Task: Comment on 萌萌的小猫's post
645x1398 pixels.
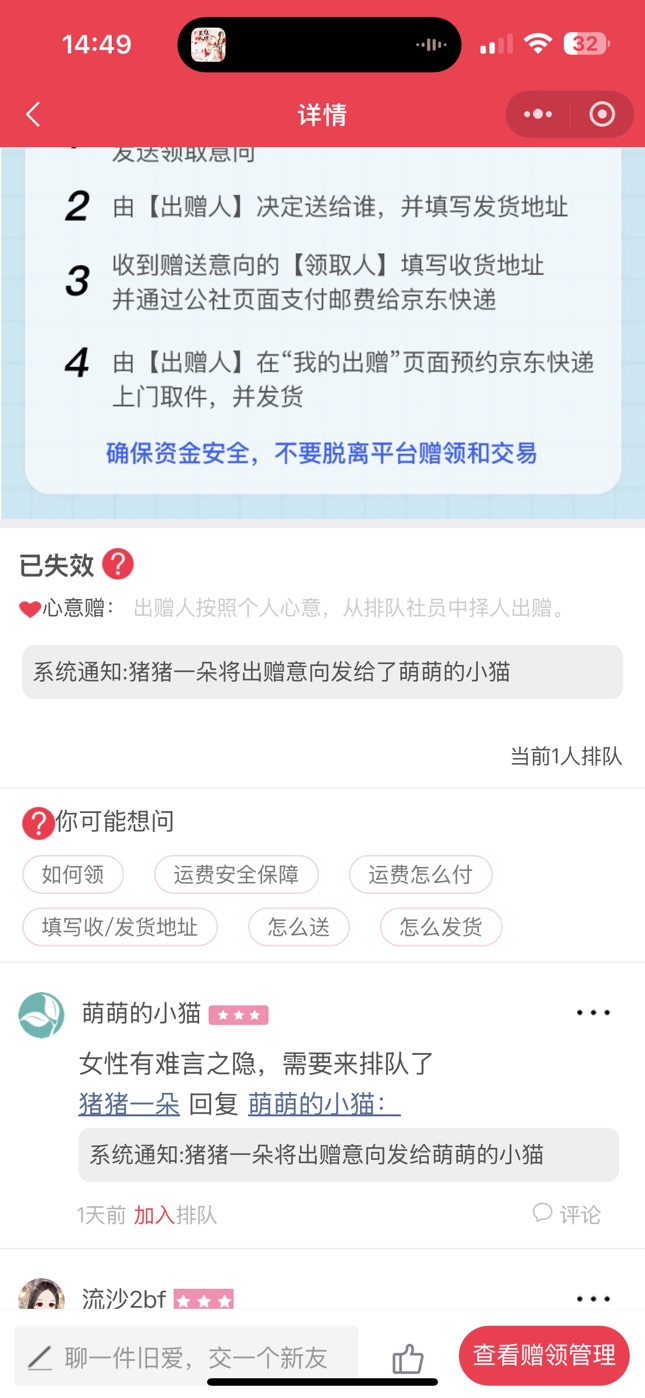Action: (567, 1214)
